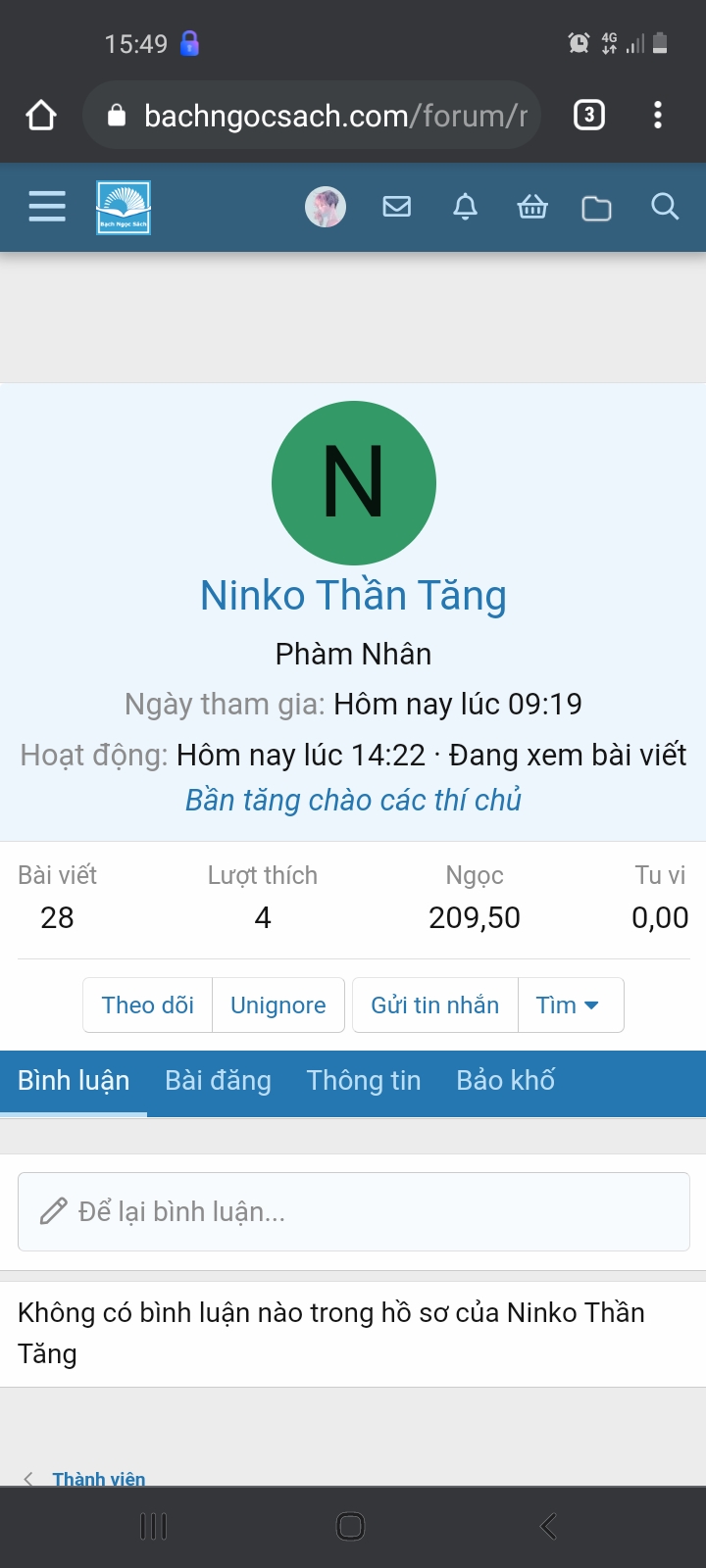Tap Gửi tin nhắn to message user
706x1568 pixels.
[x=435, y=1004]
